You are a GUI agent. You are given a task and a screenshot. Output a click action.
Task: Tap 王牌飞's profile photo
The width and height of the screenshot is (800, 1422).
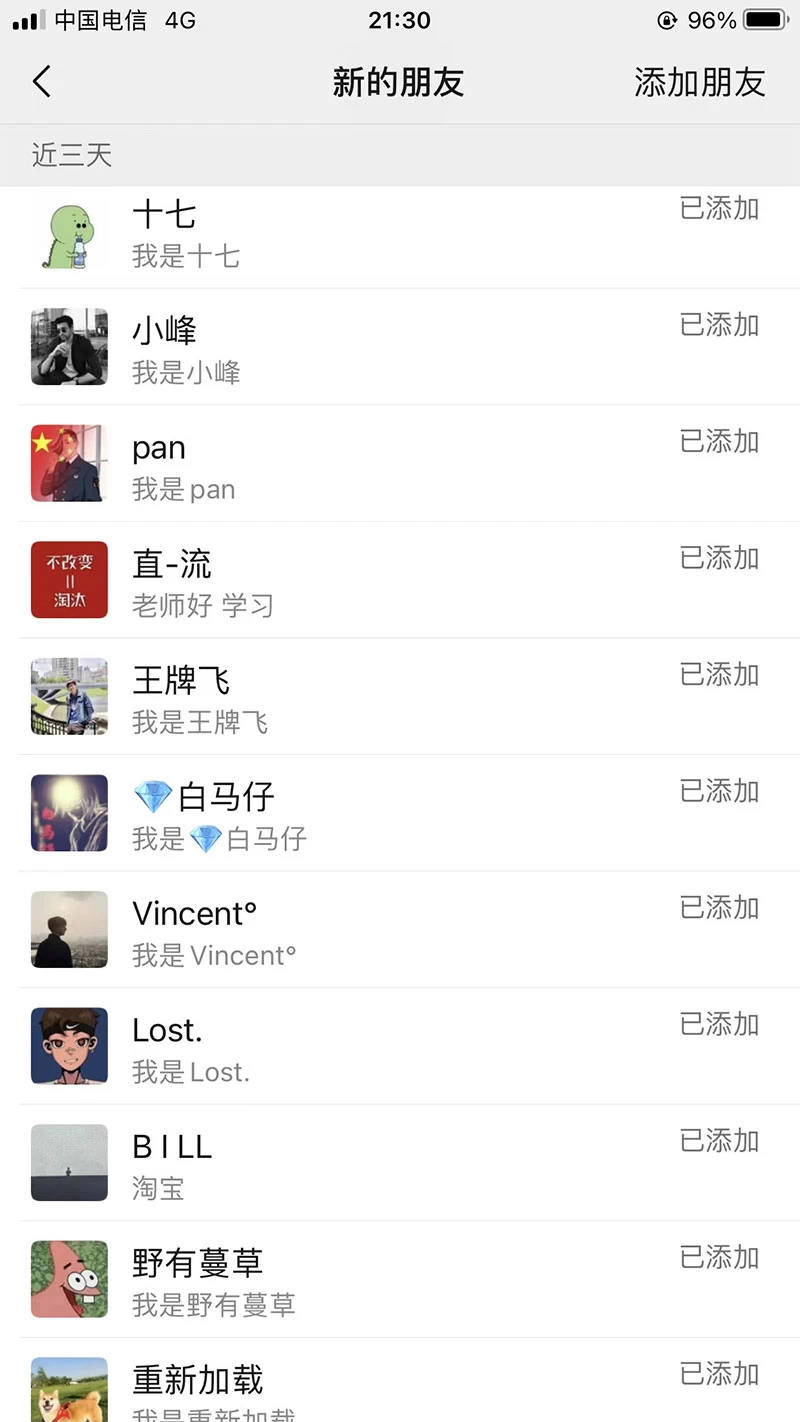point(68,696)
